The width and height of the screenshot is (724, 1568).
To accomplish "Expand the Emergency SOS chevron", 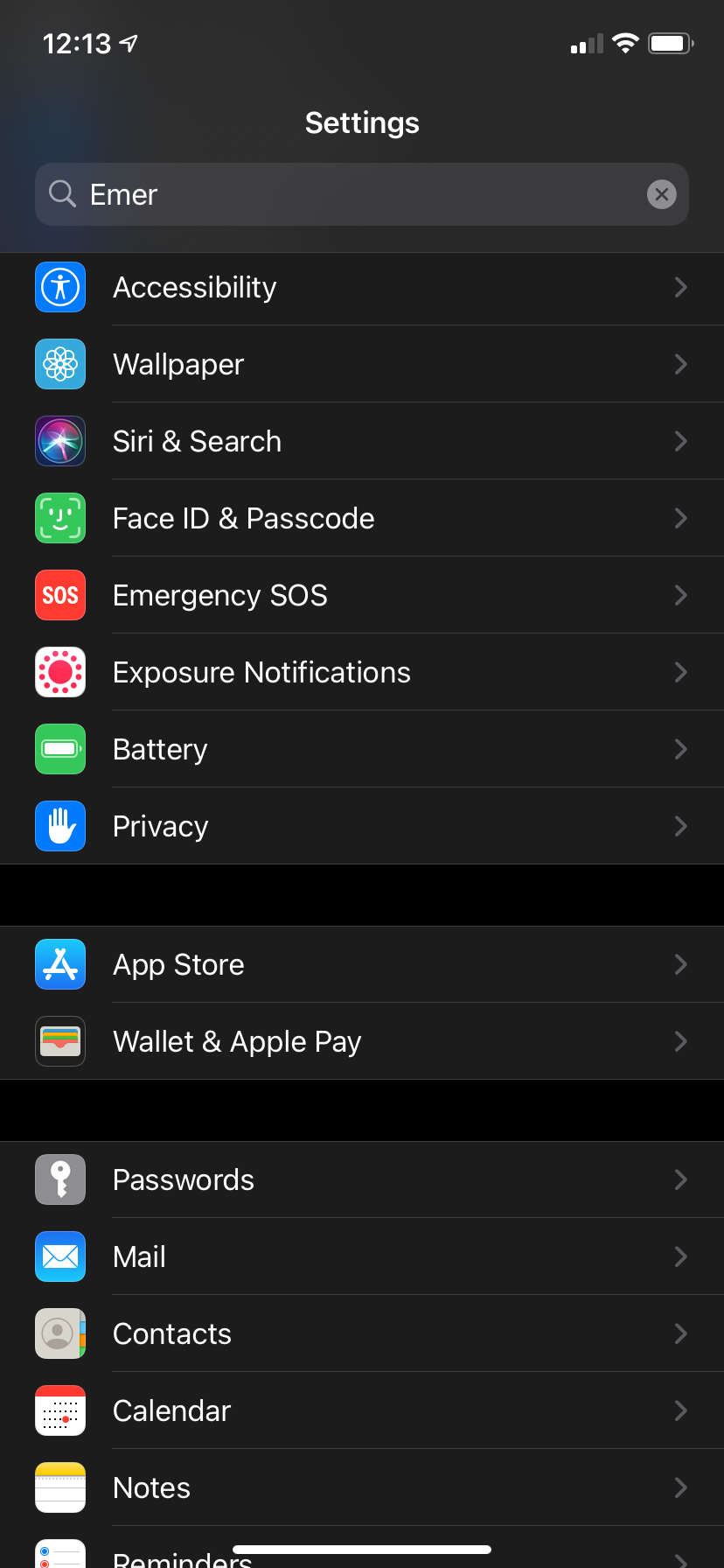I will (x=681, y=595).
